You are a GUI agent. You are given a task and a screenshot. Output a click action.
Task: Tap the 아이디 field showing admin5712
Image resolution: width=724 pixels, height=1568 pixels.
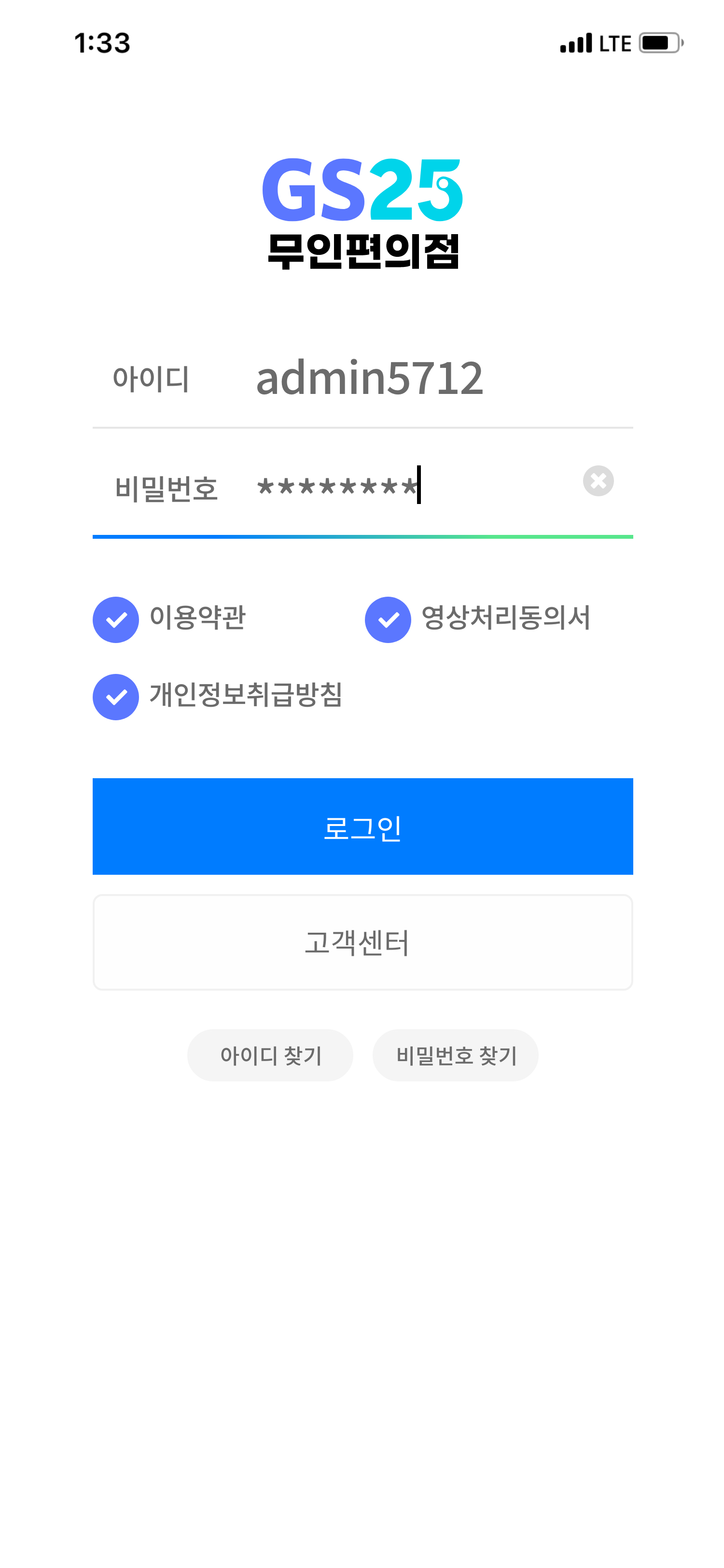[362, 378]
